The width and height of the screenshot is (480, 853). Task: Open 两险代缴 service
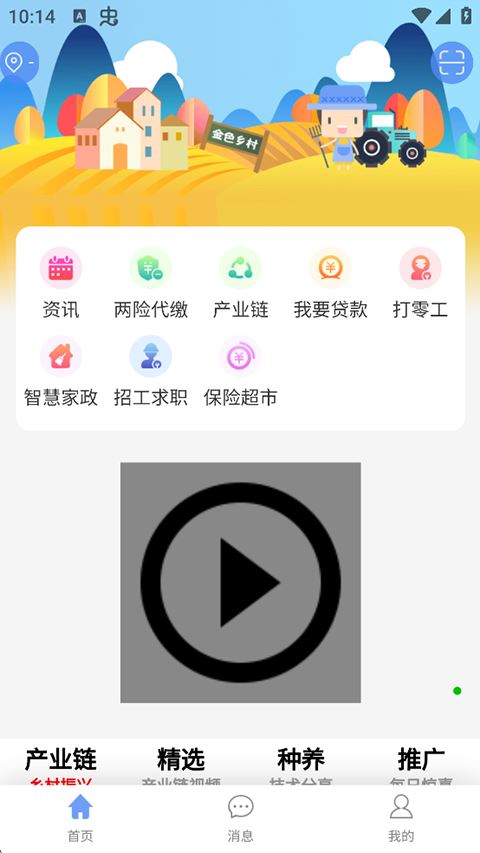point(151,283)
